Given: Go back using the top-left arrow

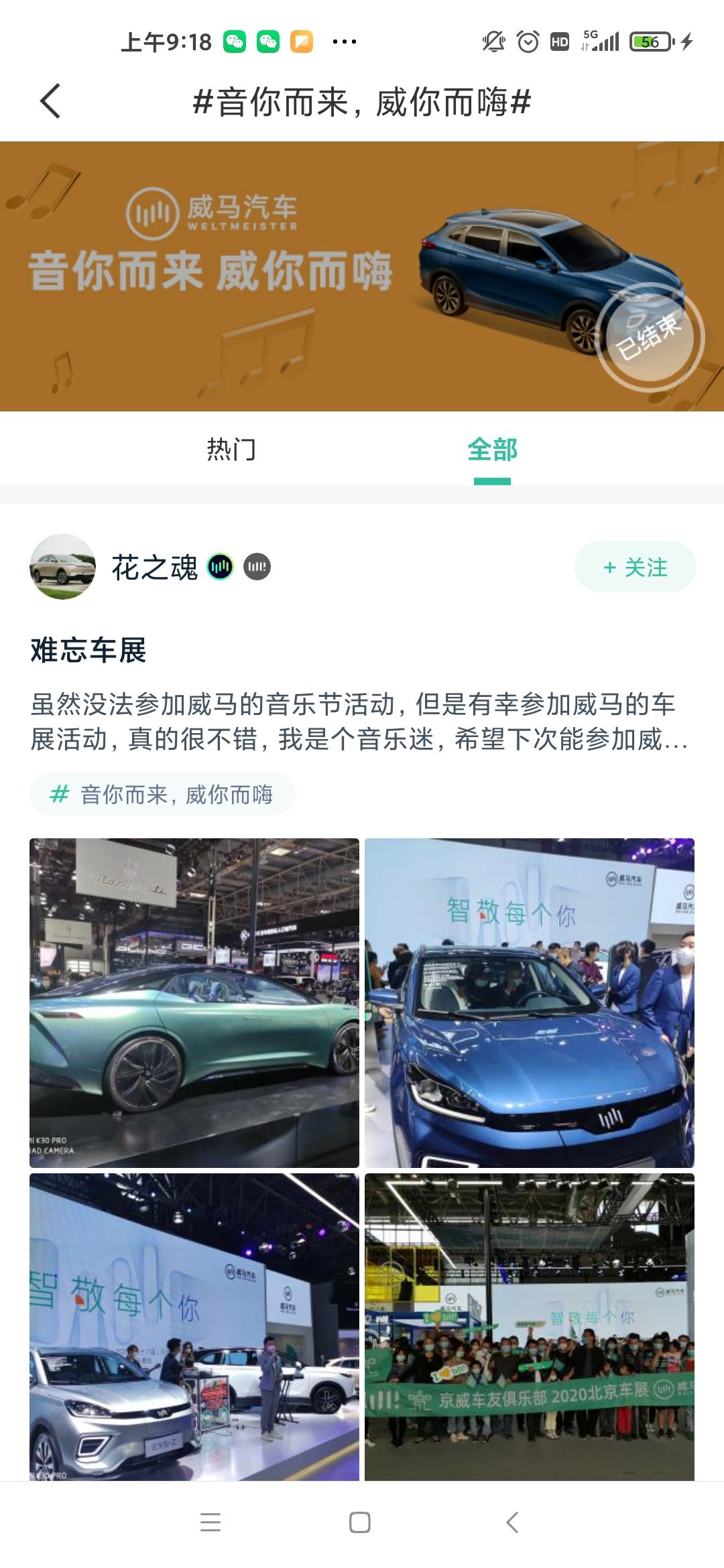Looking at the screenshot, I should [x=50, y=102].
